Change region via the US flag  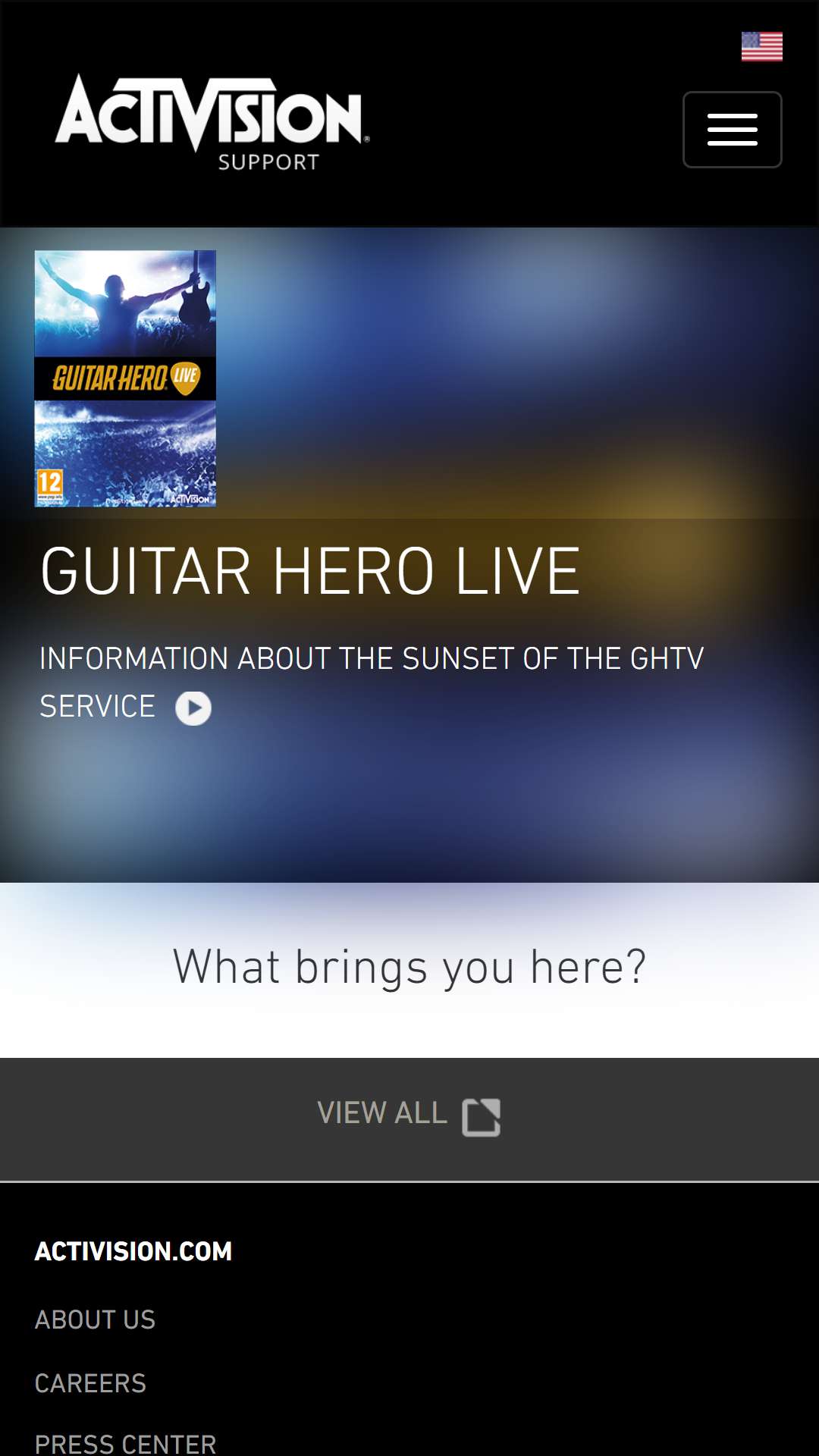(x=761, y=47)
